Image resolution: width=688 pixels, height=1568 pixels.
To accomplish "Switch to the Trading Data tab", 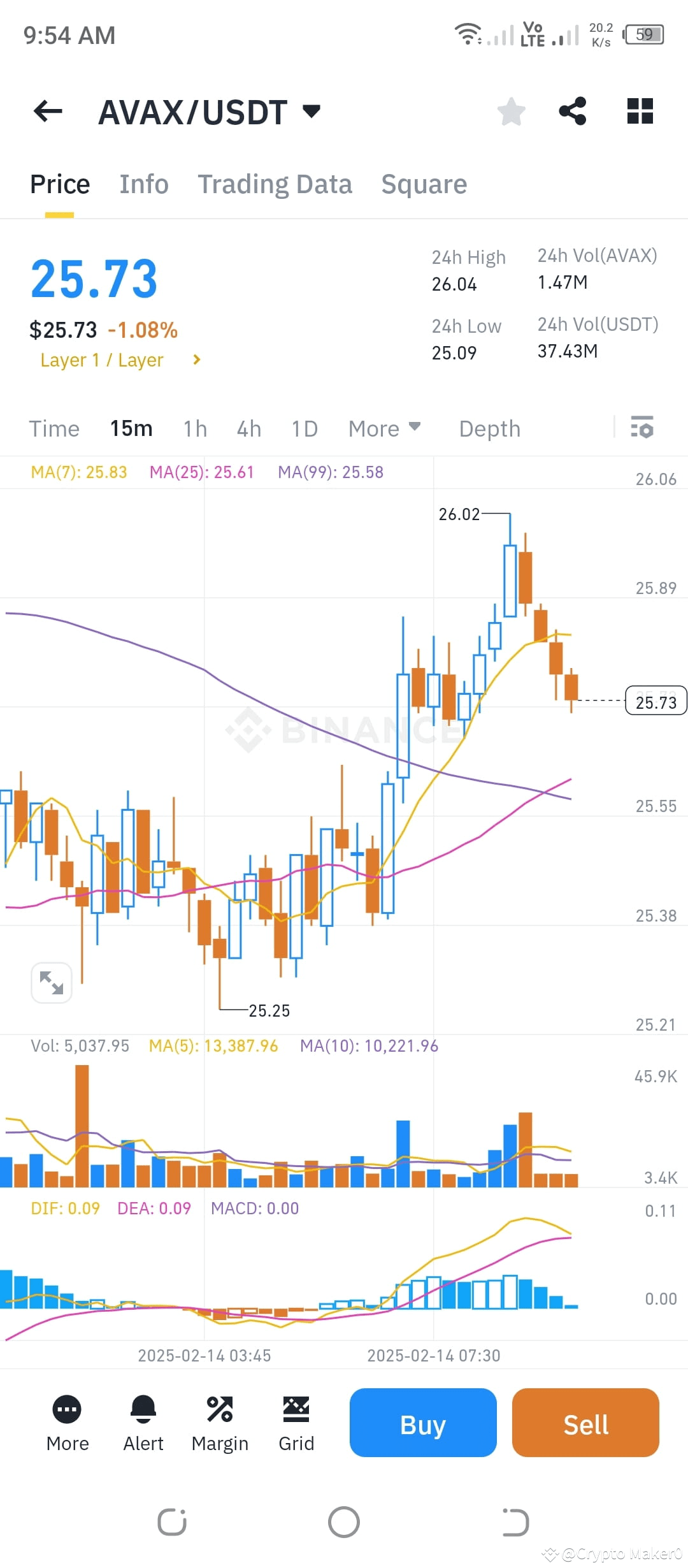I will 275,184.
